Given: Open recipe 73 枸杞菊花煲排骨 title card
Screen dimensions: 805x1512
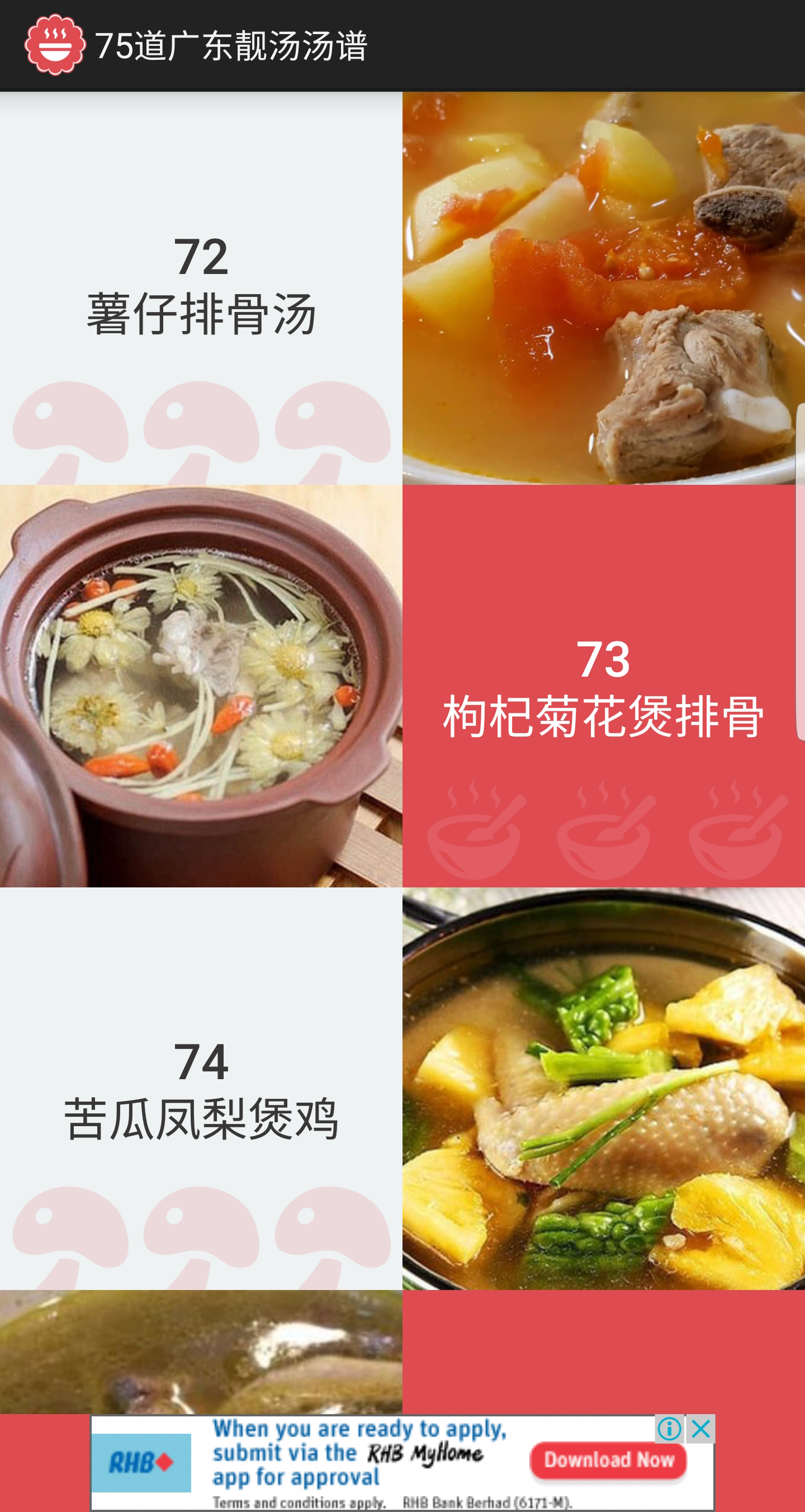Looking at the screenshot, I should [x=603, y=687].
